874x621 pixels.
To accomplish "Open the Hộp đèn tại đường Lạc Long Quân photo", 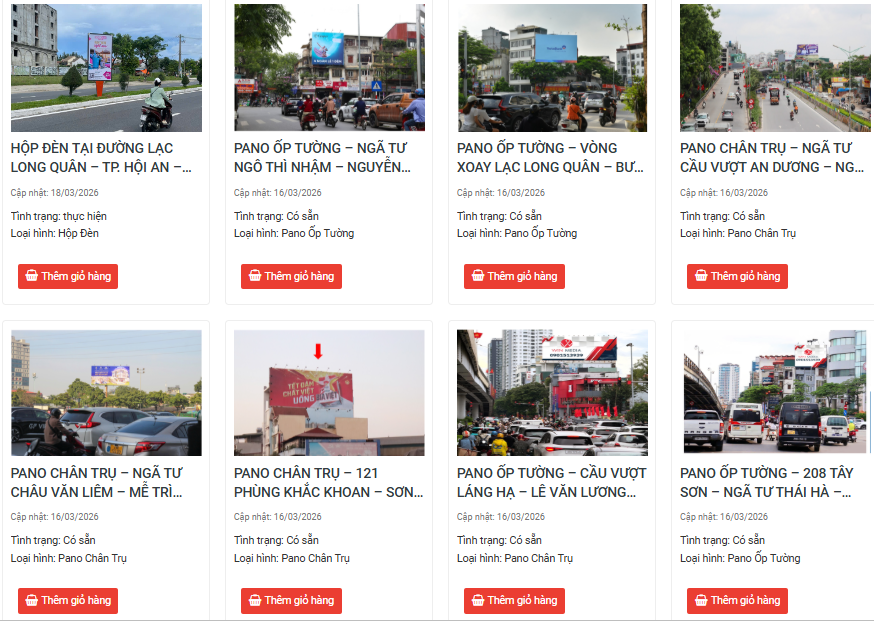I will click(106, 68).
